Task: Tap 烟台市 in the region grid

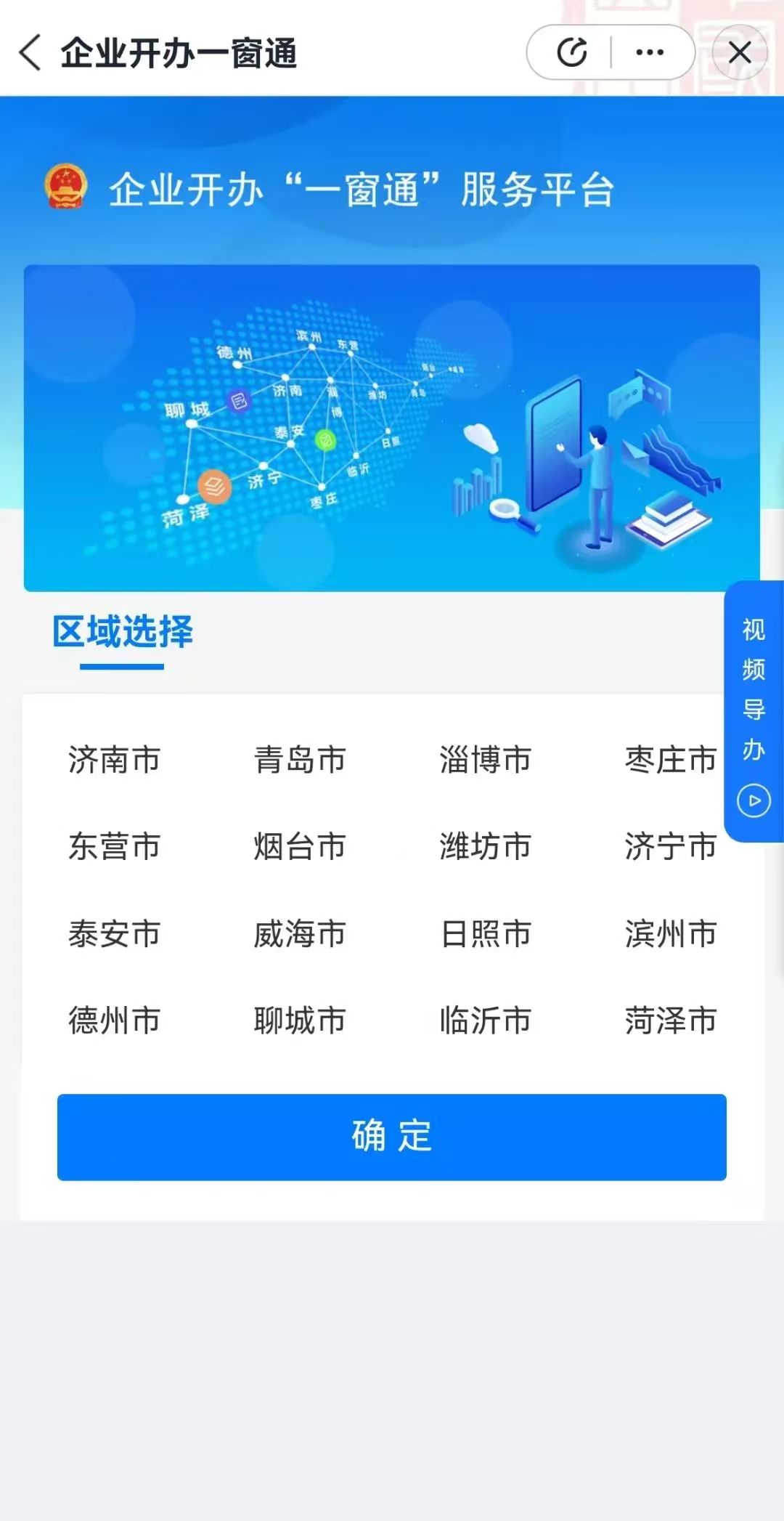Action: (299, 847)
